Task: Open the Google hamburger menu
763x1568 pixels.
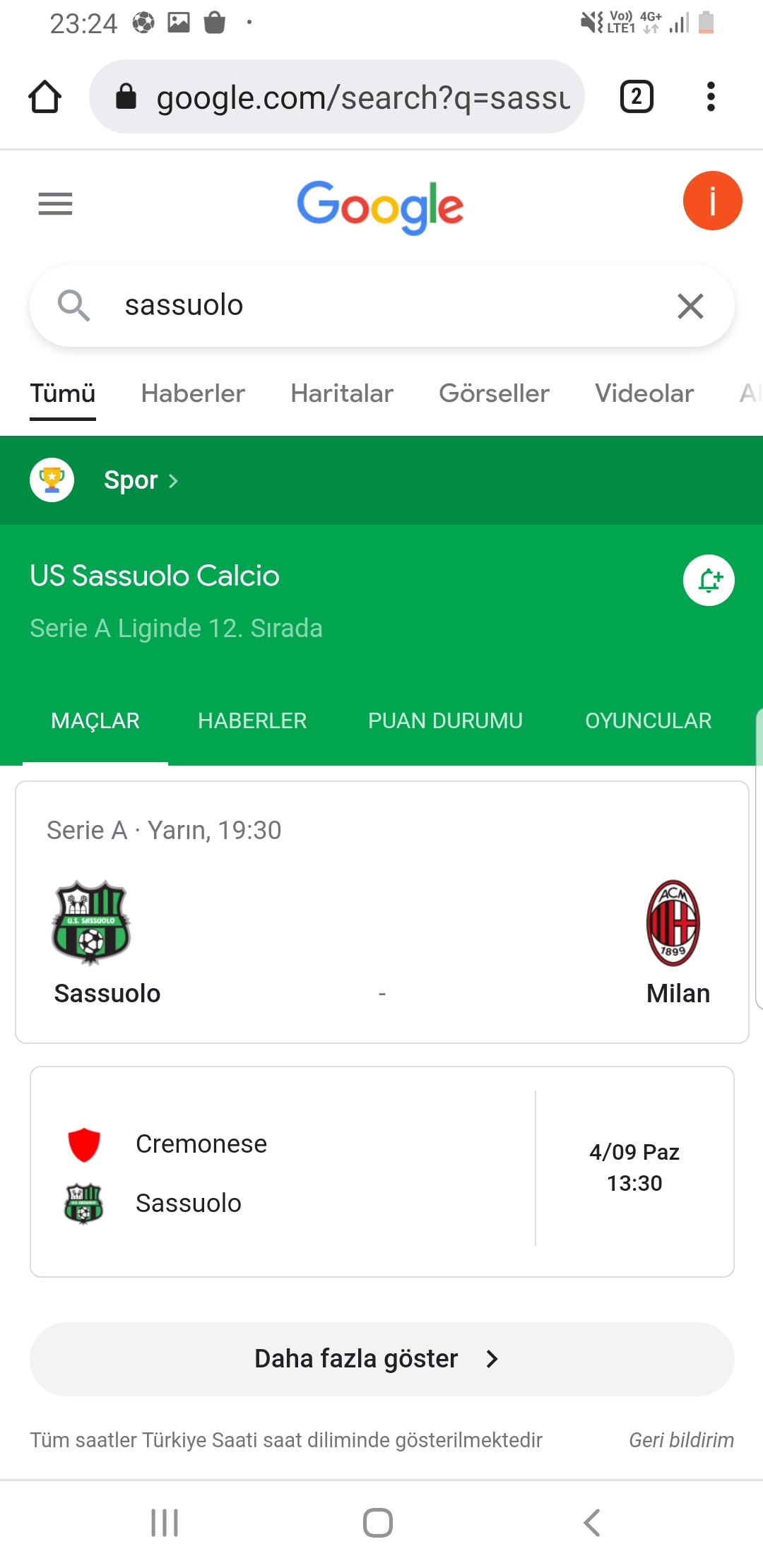Action: coord(55,204)
